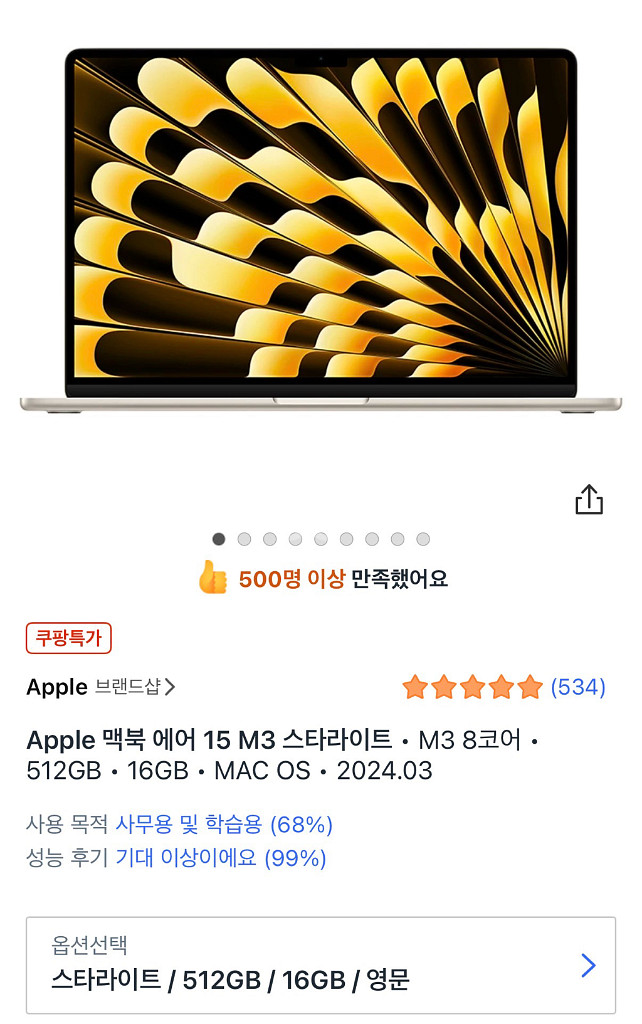Jump to the second image dot
The height and width of the screenshot is (1024, 642).
244,539
